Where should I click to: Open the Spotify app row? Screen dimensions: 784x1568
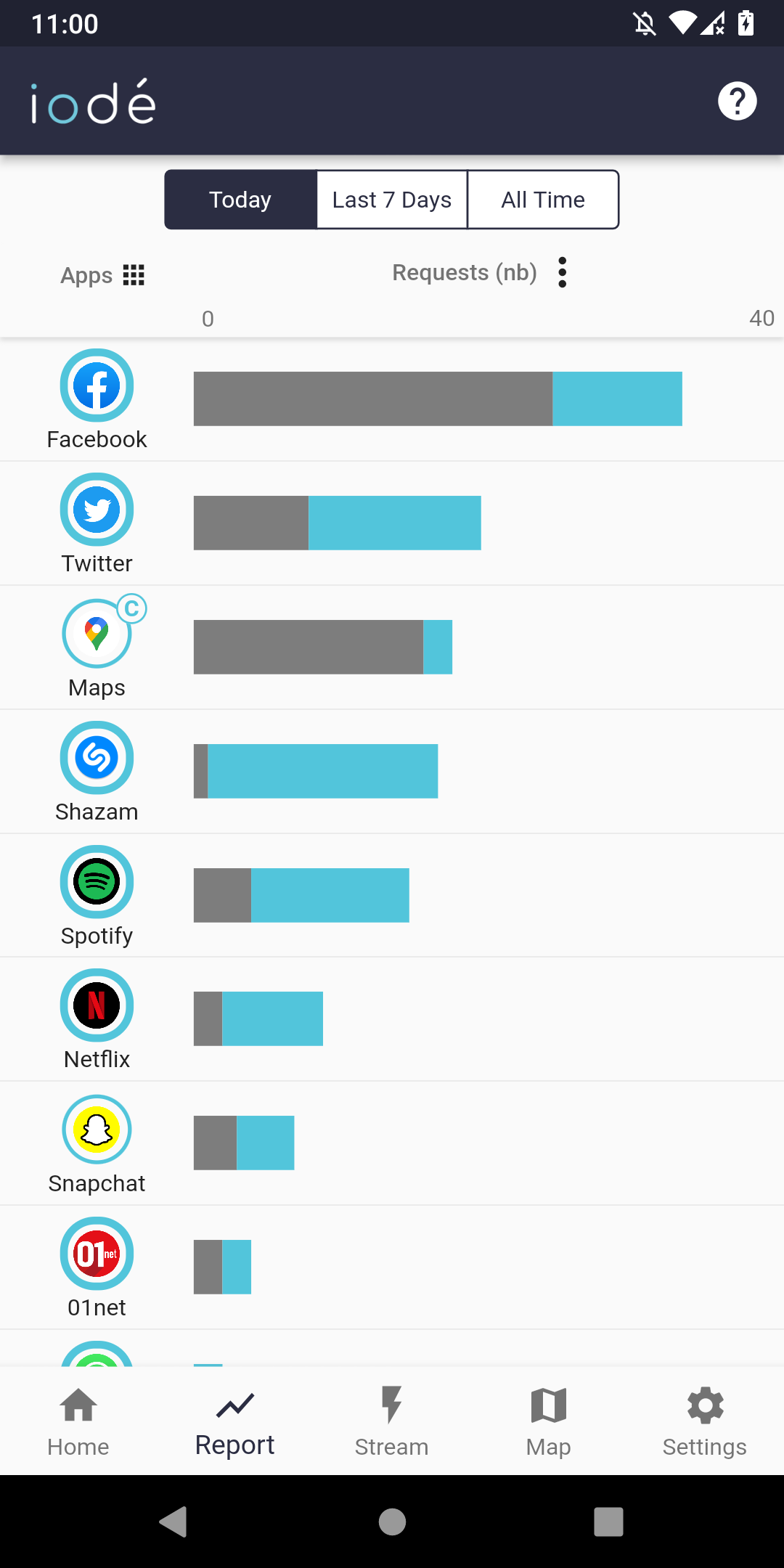[392, 896]
